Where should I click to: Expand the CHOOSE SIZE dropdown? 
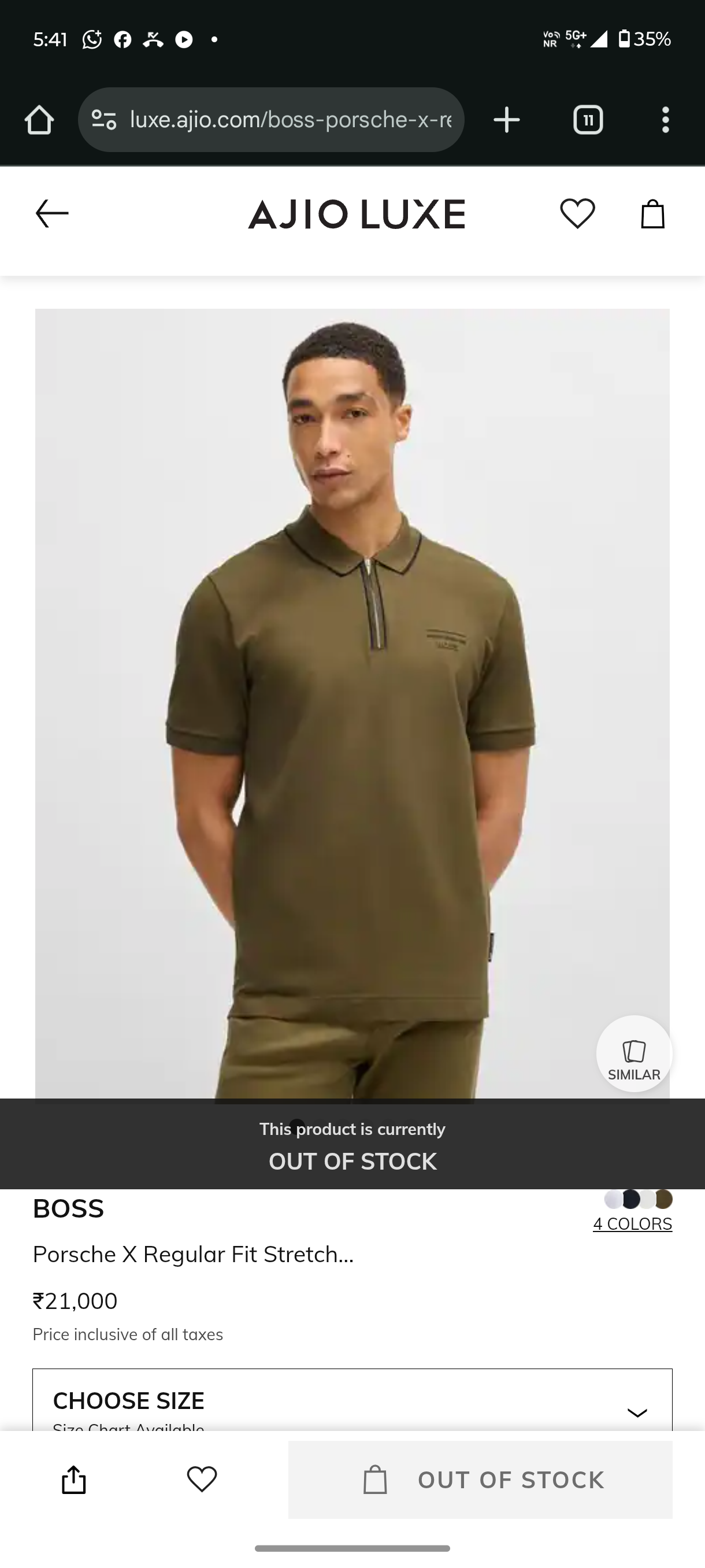pos(636,1412)
